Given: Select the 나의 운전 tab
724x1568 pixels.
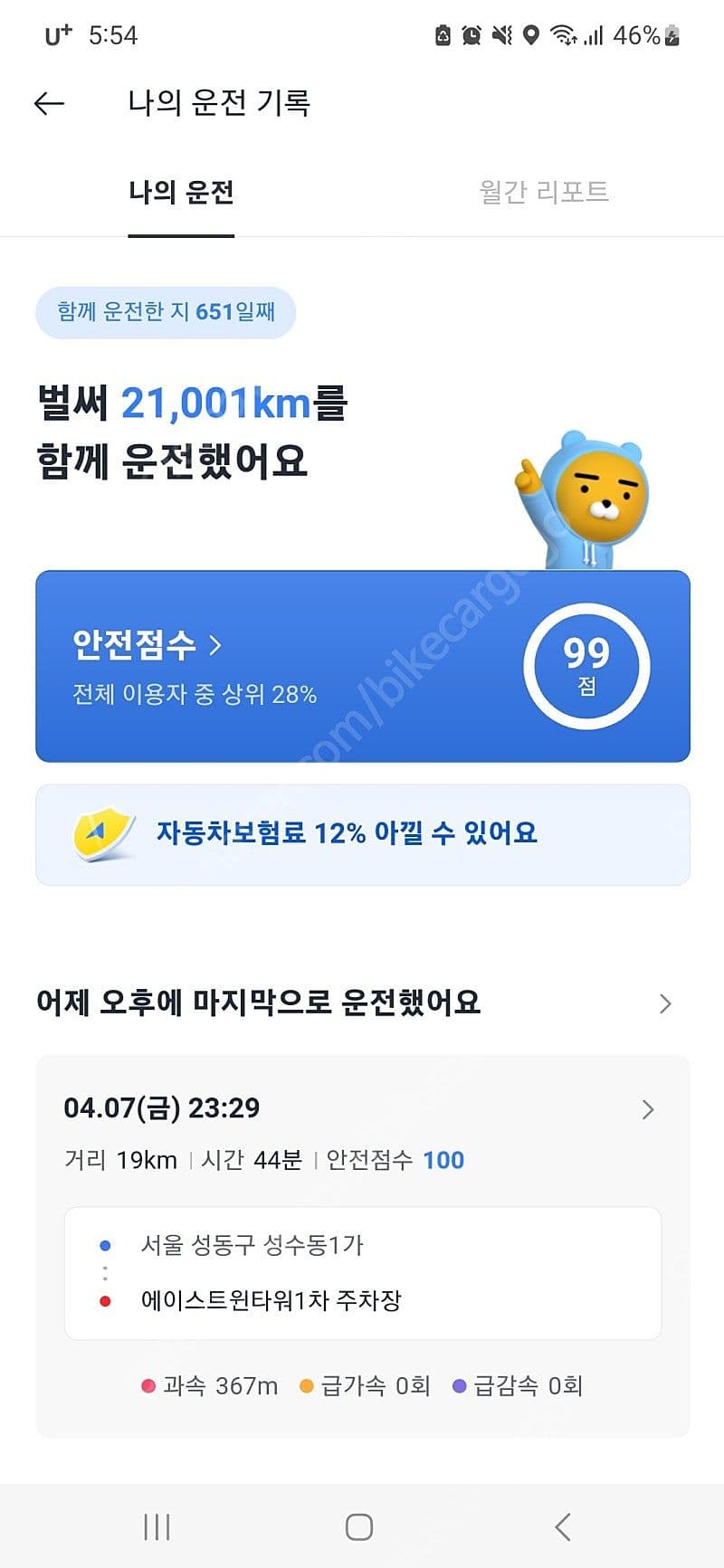Looking at the screenshot, I should point(181,192).
